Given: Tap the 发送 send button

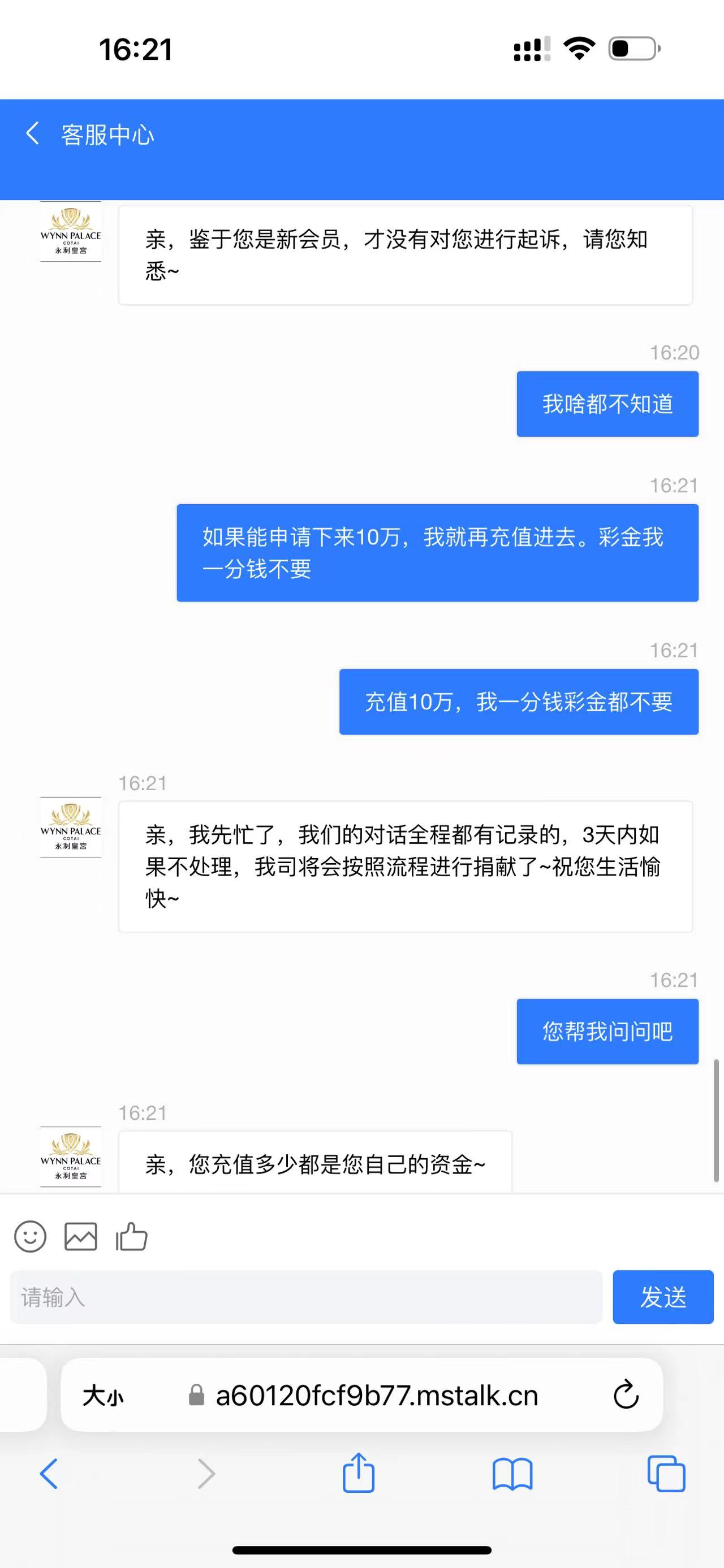Looking at the screenshot, I should coord(662,1297).
